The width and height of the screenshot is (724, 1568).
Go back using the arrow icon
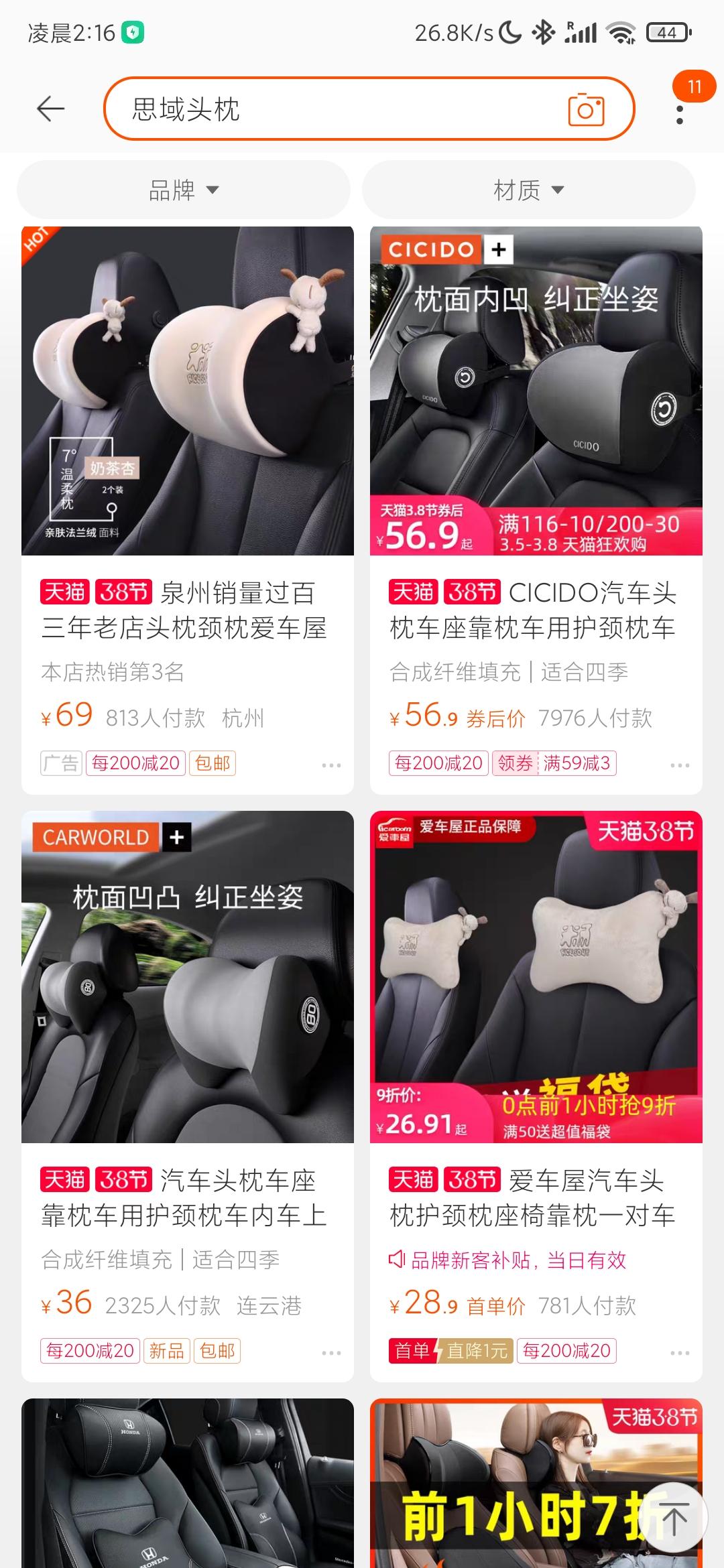point(50,109)
